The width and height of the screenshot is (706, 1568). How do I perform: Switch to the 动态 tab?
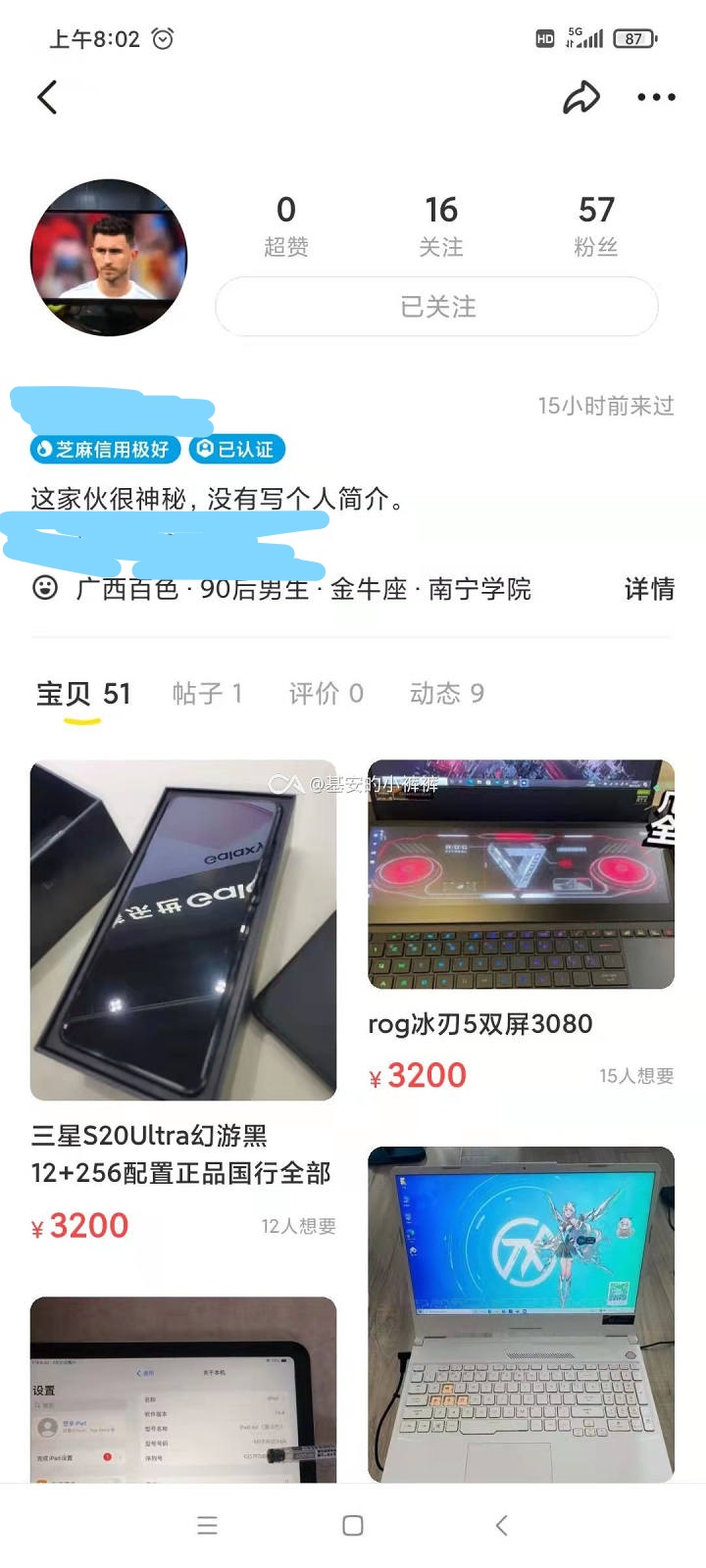click(446, 694)
